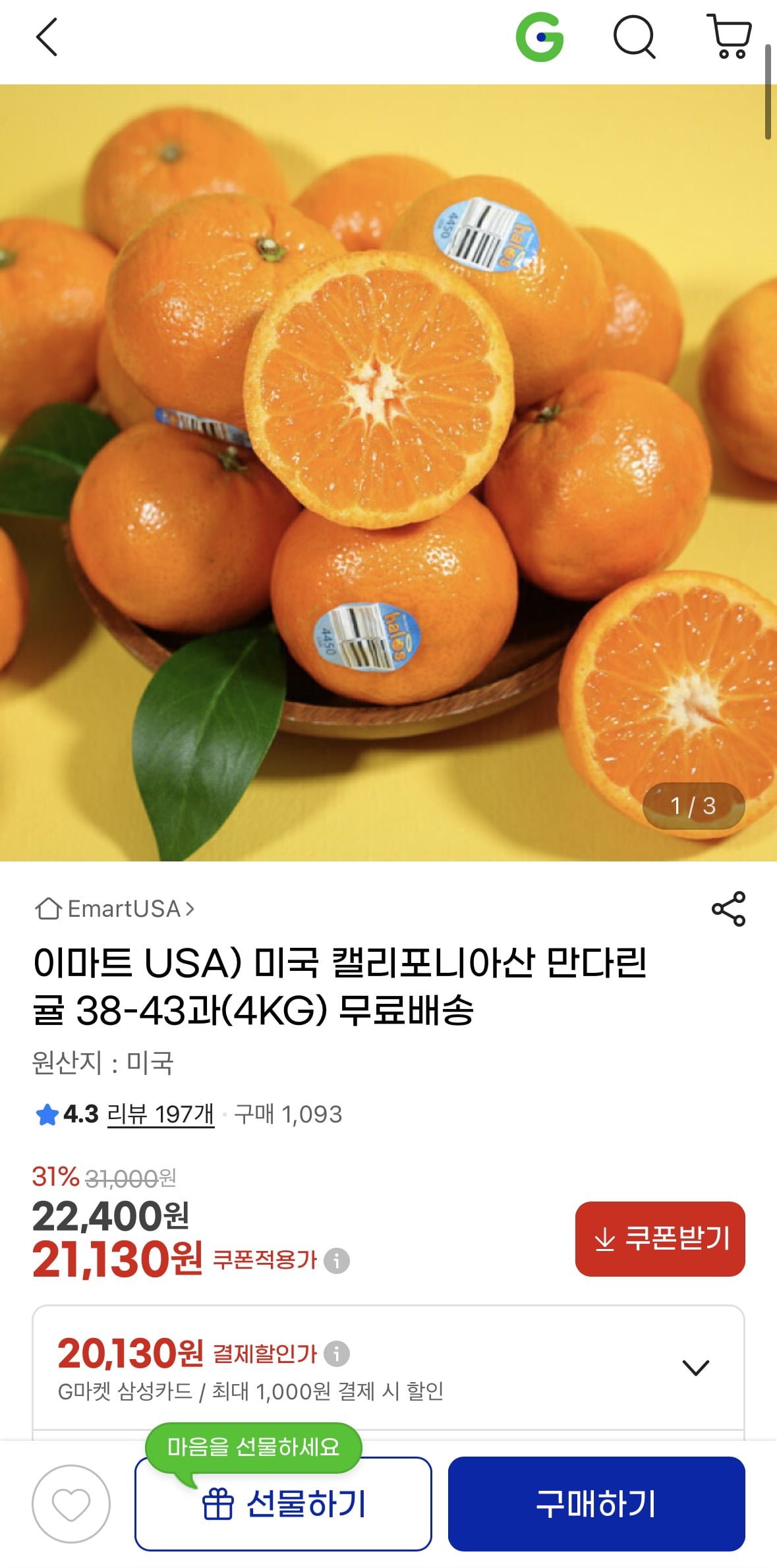Open the EmartUSA store link
Image resolution: width=777 pixels, height=1568 pixels.
[115, 909]
